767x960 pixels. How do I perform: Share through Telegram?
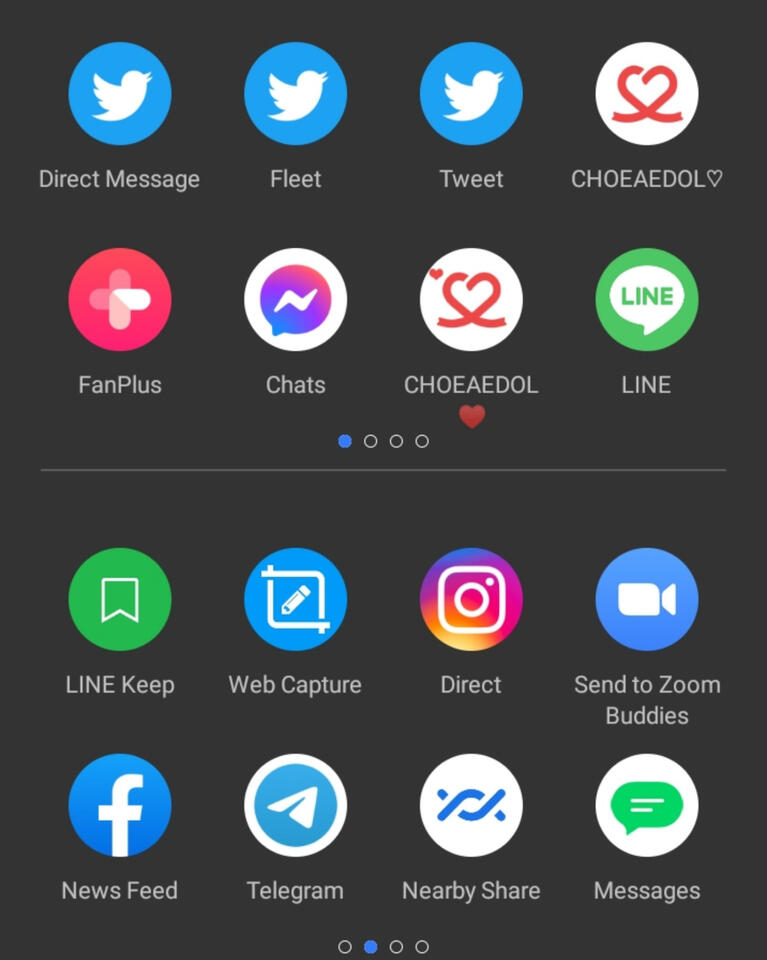pos(295,806)
